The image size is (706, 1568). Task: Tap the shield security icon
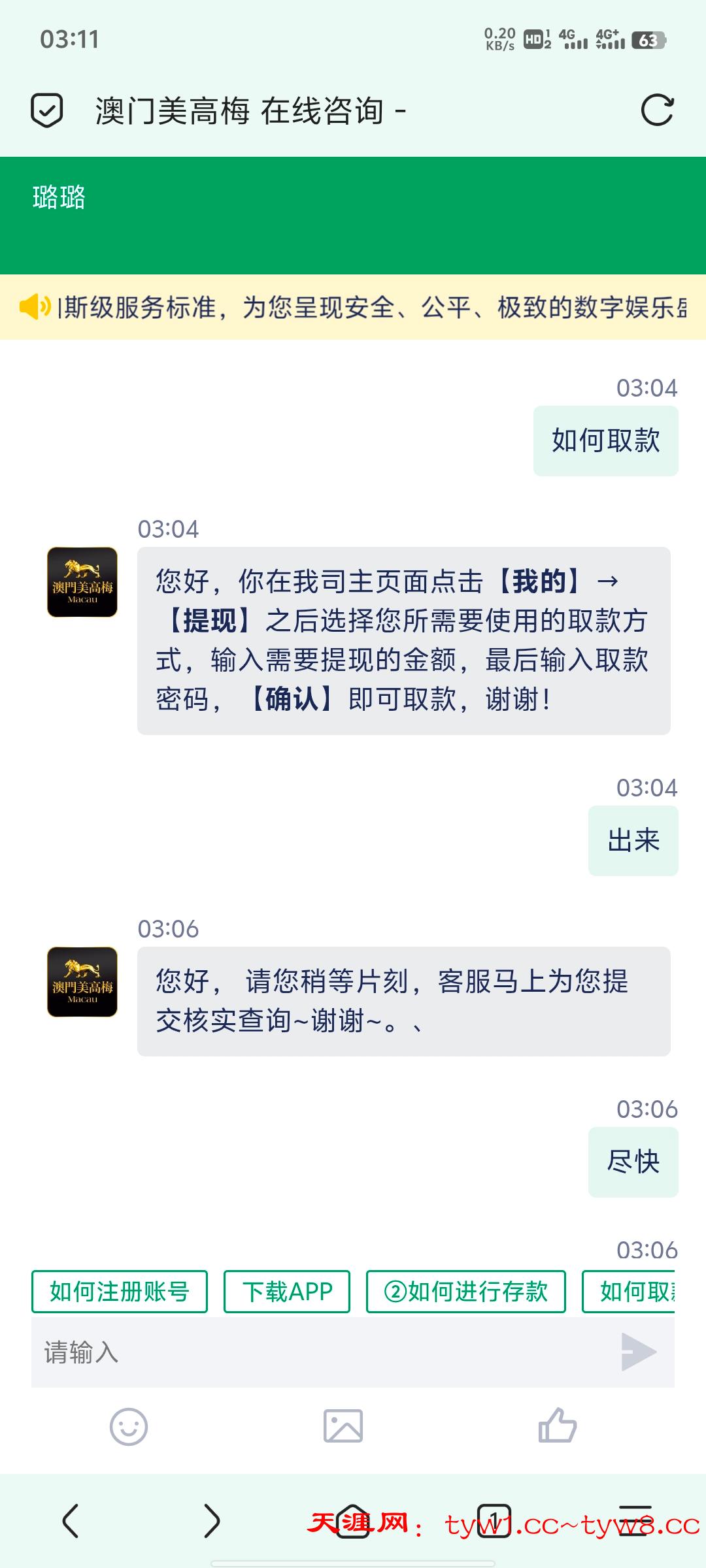(x=47, y=110)
